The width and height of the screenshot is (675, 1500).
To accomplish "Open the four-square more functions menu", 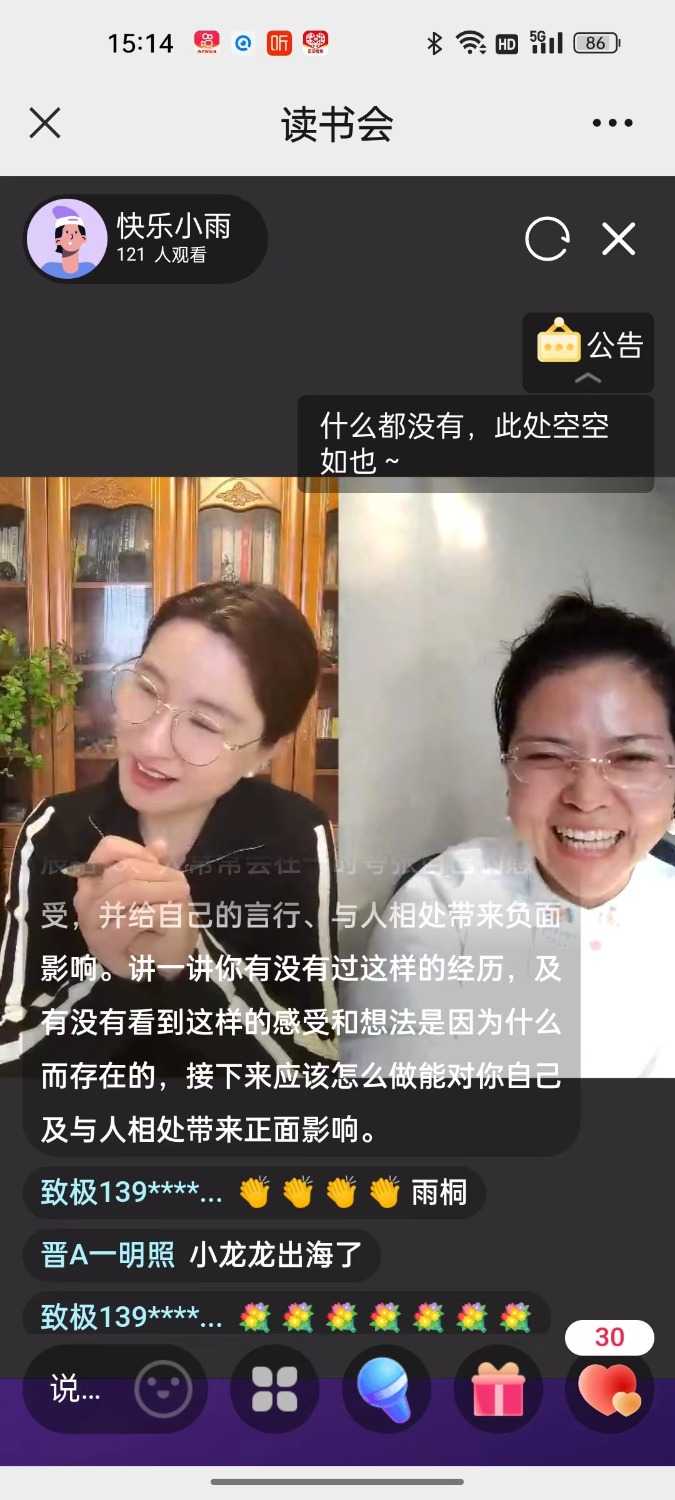I will [x=275, y=1389].
